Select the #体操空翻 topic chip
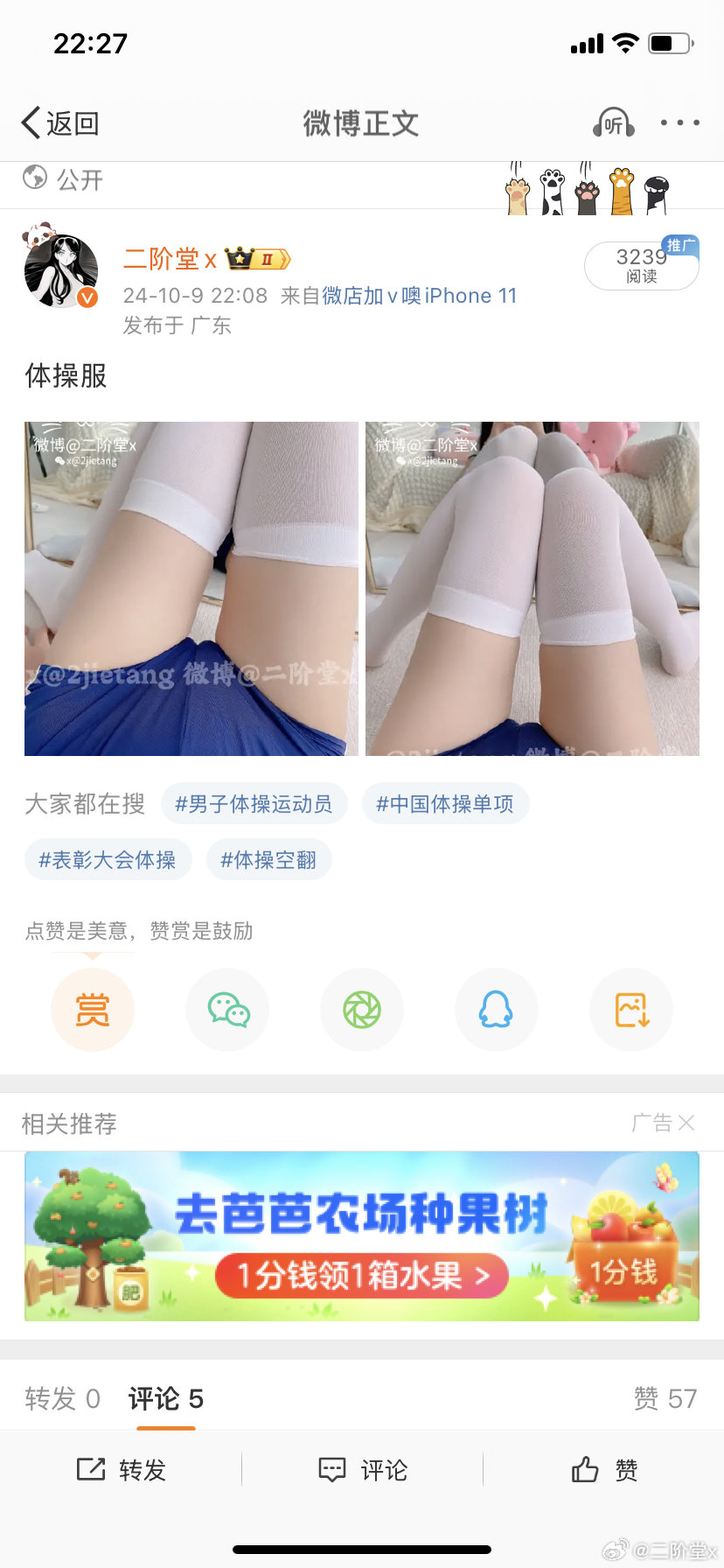The height and width of the screenshot is (1568, 724). coord(268,860)
